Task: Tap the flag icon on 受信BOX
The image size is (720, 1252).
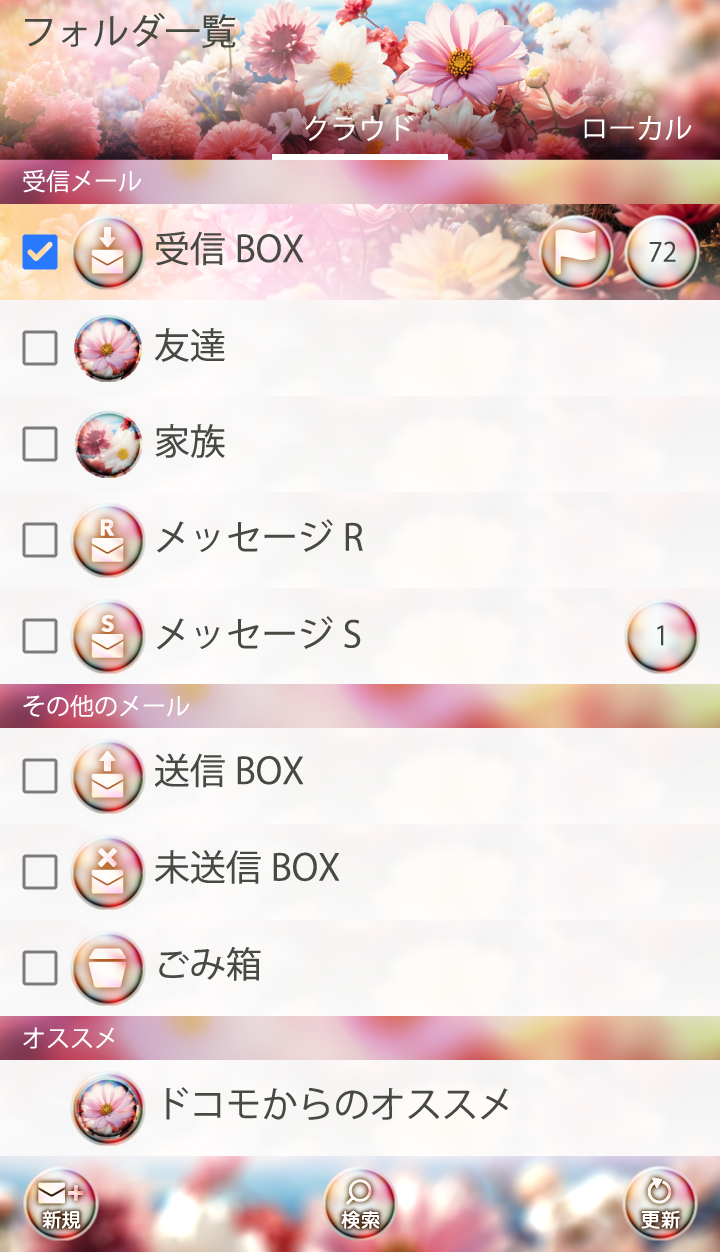Action: click(576, 252)
